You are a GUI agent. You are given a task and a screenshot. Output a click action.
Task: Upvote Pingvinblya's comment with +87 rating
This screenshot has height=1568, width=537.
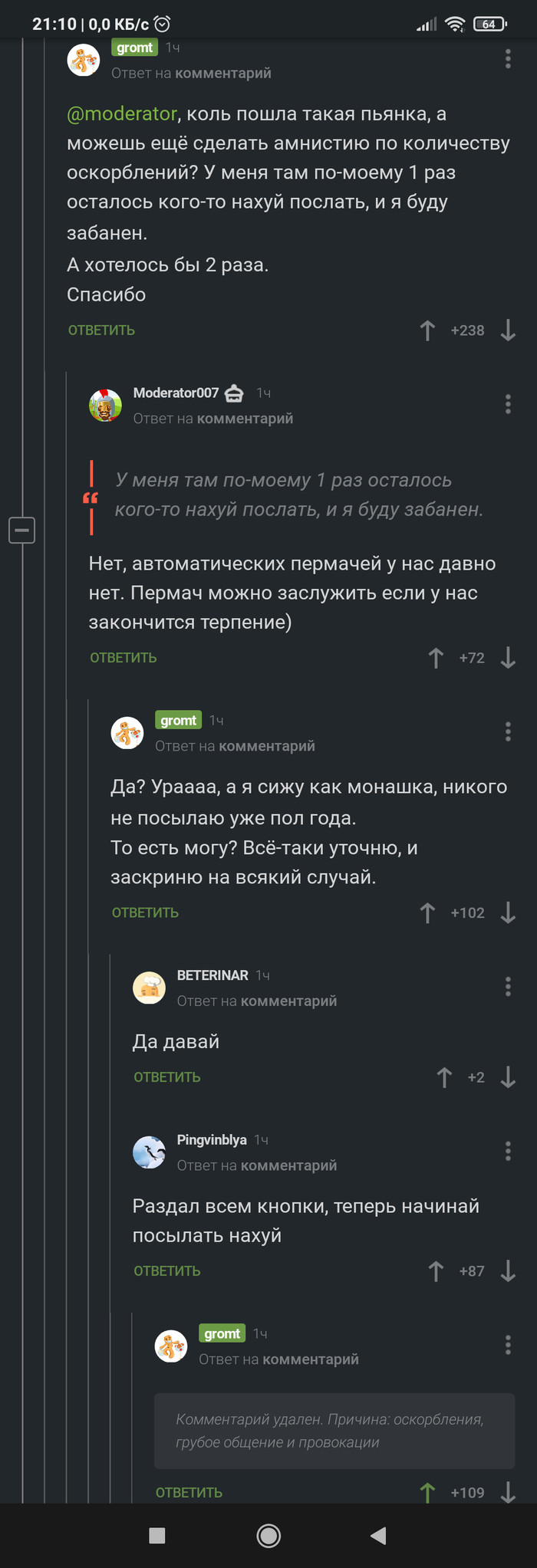click(436, 1272)
